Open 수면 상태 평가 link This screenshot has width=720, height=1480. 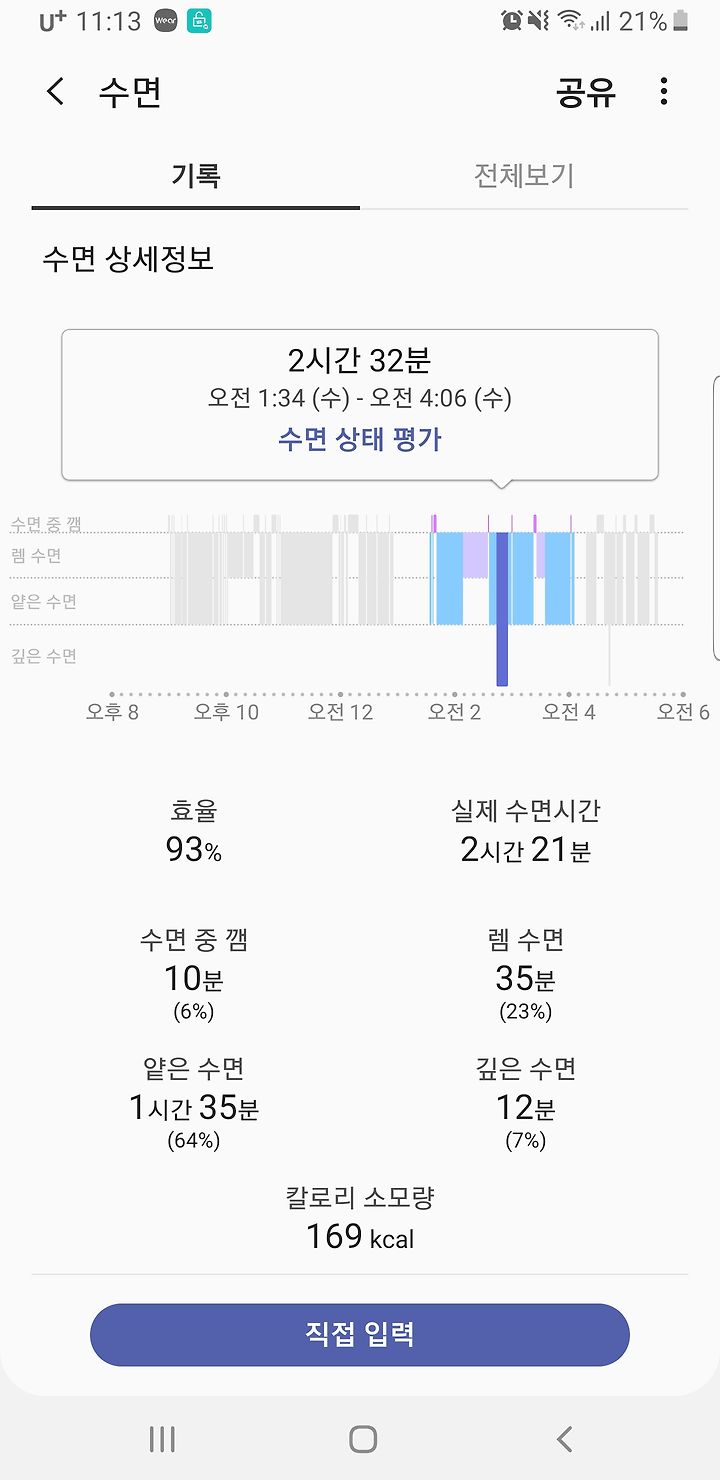click(x=360, y=439)
